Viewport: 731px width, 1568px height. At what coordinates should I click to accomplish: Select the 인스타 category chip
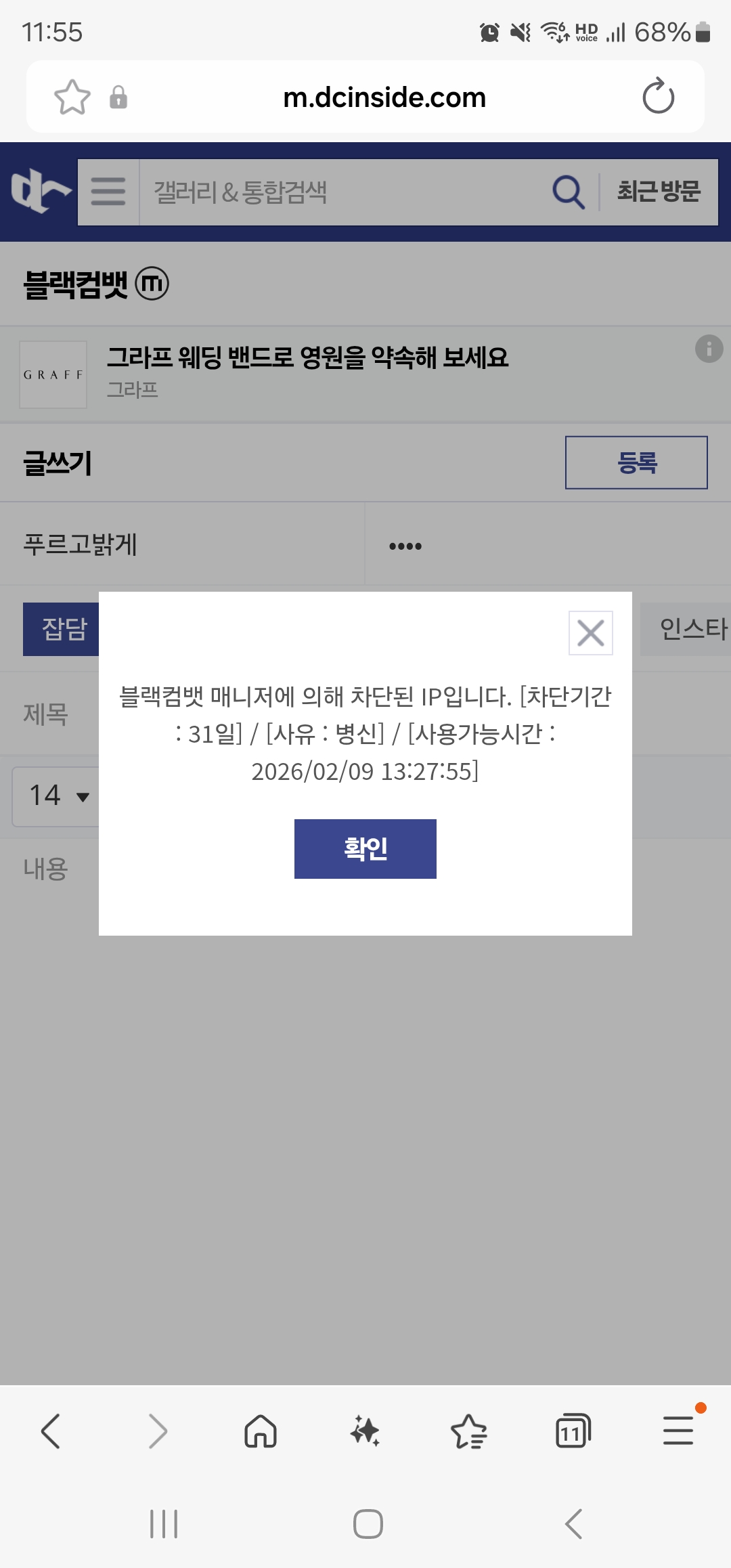point(687,629)
